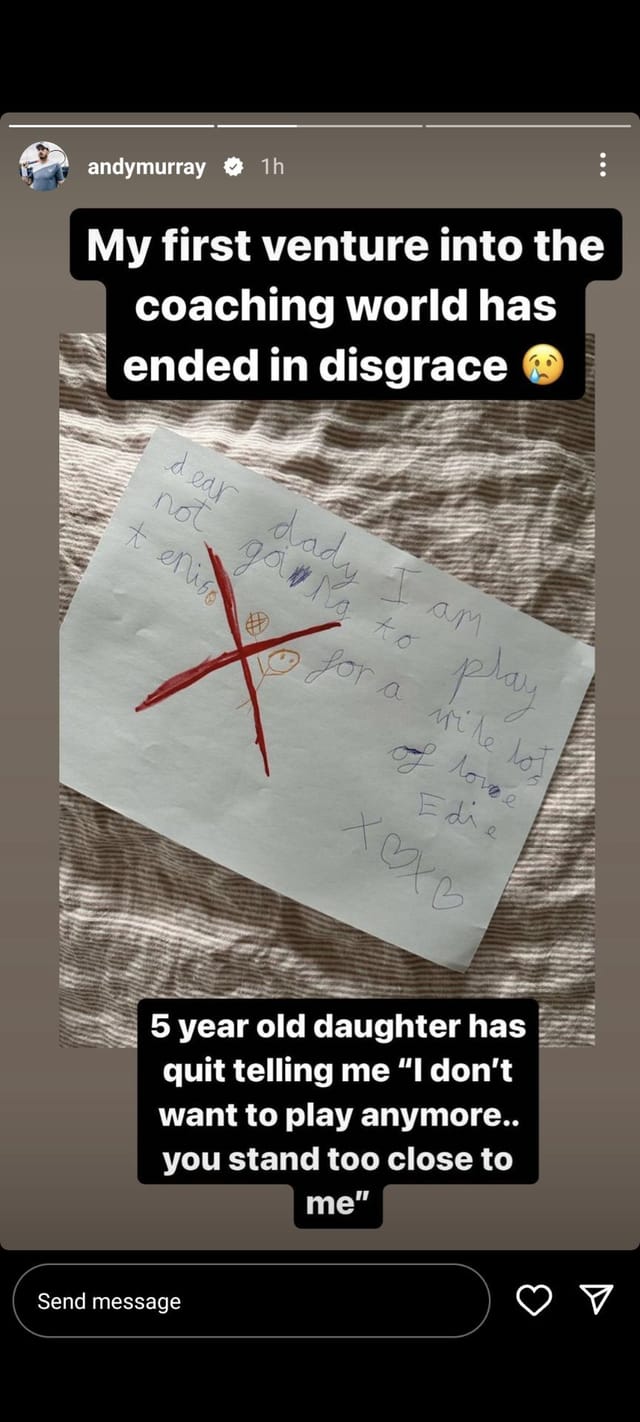Screen dimensions: 640x1422
Task: Like this story with the heart
Action: pos(534,1300)
